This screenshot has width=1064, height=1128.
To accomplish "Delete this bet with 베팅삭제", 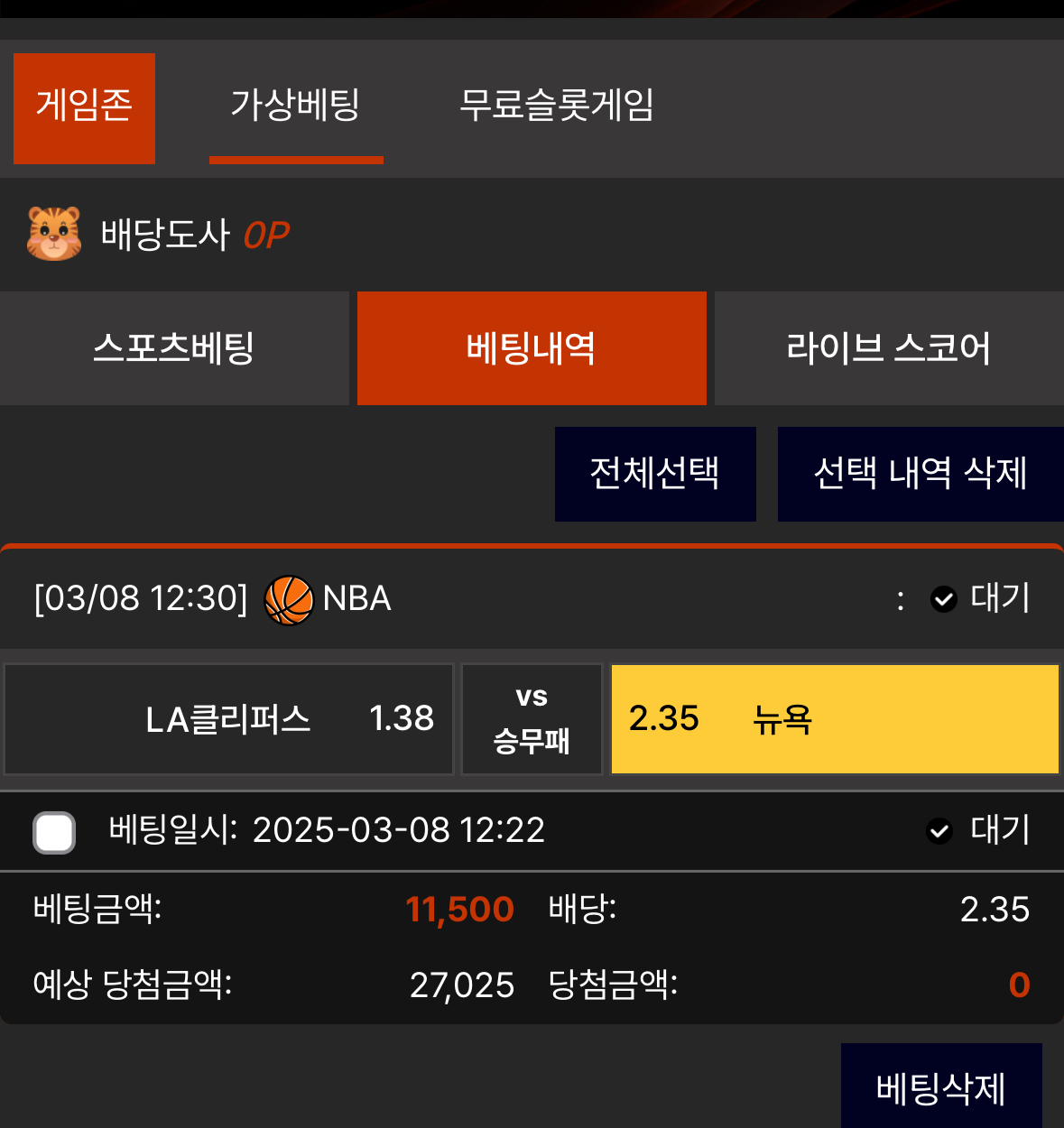I will pos(940,1087).
